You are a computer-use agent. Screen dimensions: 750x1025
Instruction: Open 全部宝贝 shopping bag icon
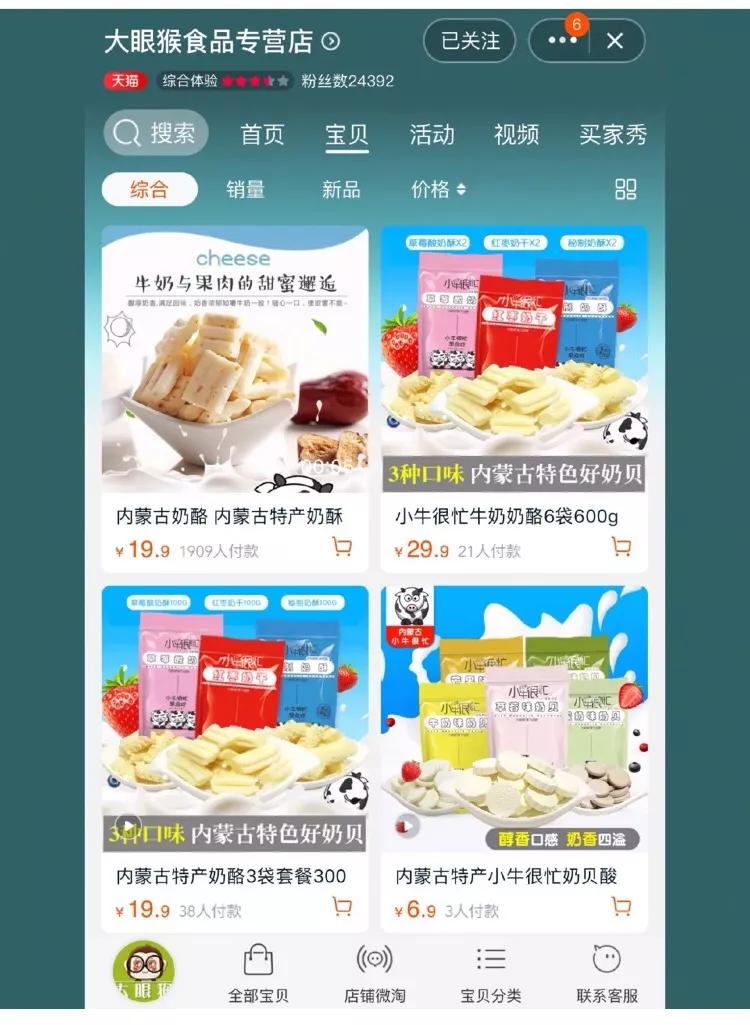(x=256, y=960)
